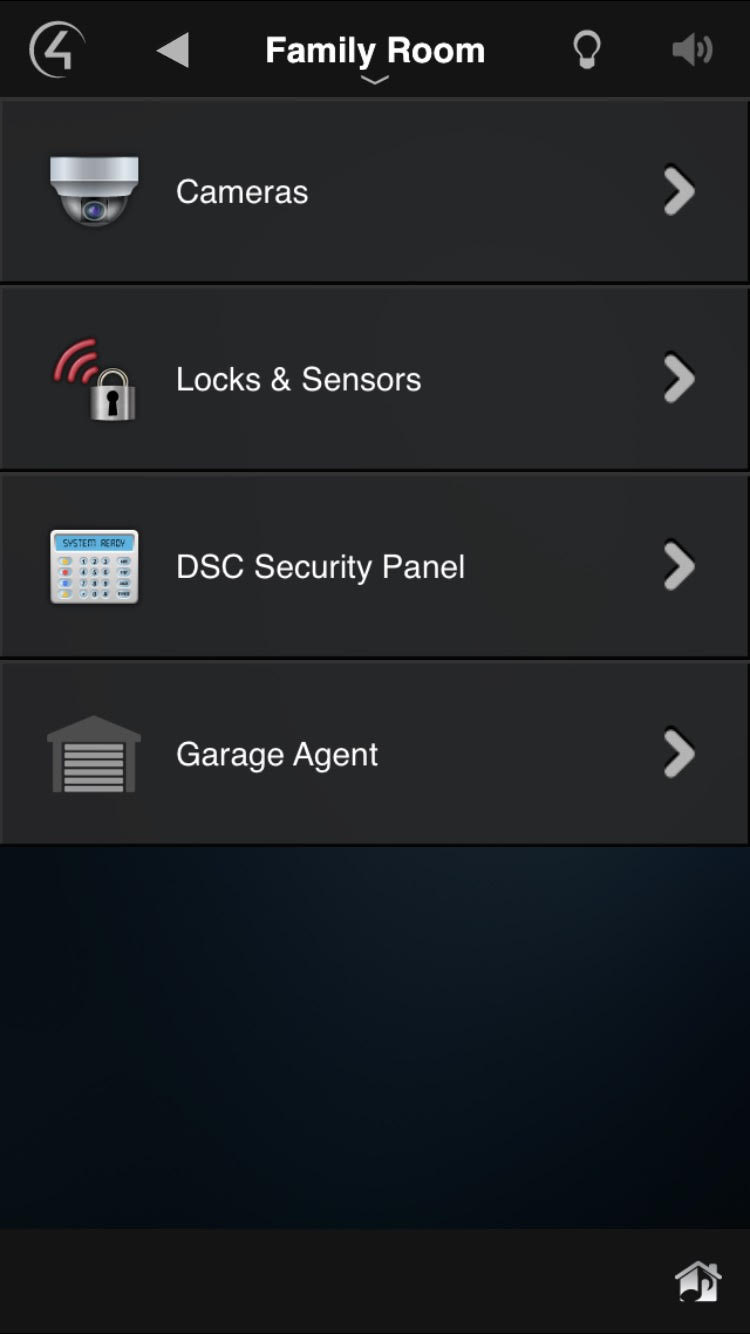The height and width of the screenshot is (1334, 750).
Task: Open the Cameras security icon
Action: 93,190
